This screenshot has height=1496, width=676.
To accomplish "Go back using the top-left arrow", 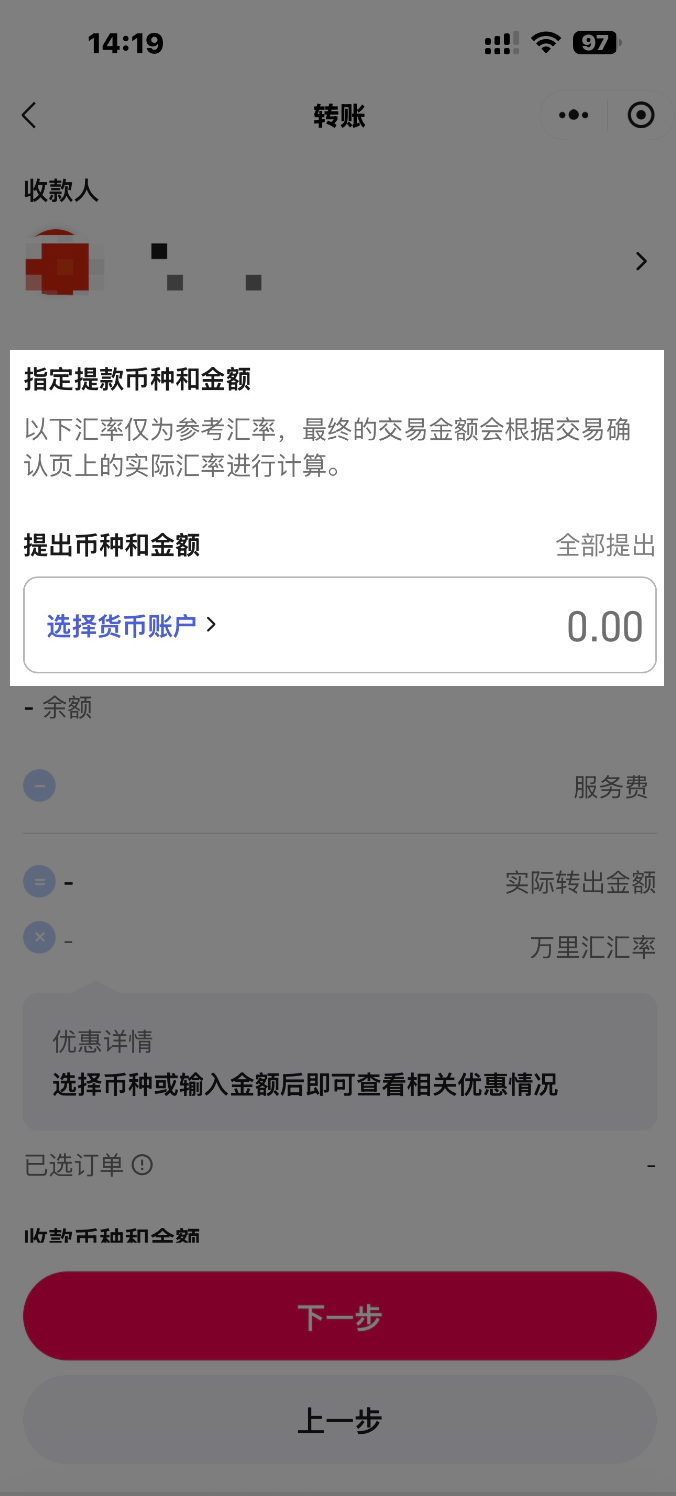I will click(29, 116).
